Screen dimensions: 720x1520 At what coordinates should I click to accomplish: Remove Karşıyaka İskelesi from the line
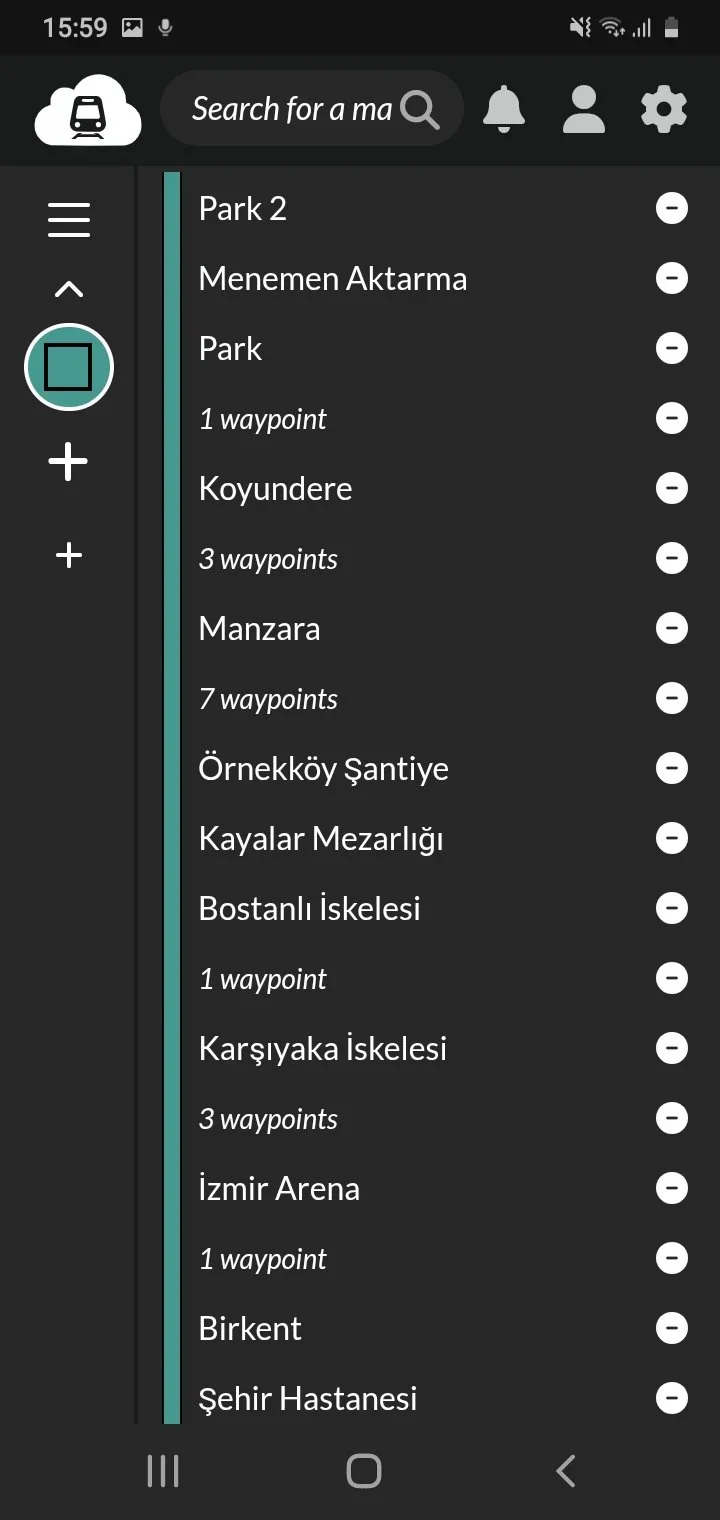point(671,1048)
